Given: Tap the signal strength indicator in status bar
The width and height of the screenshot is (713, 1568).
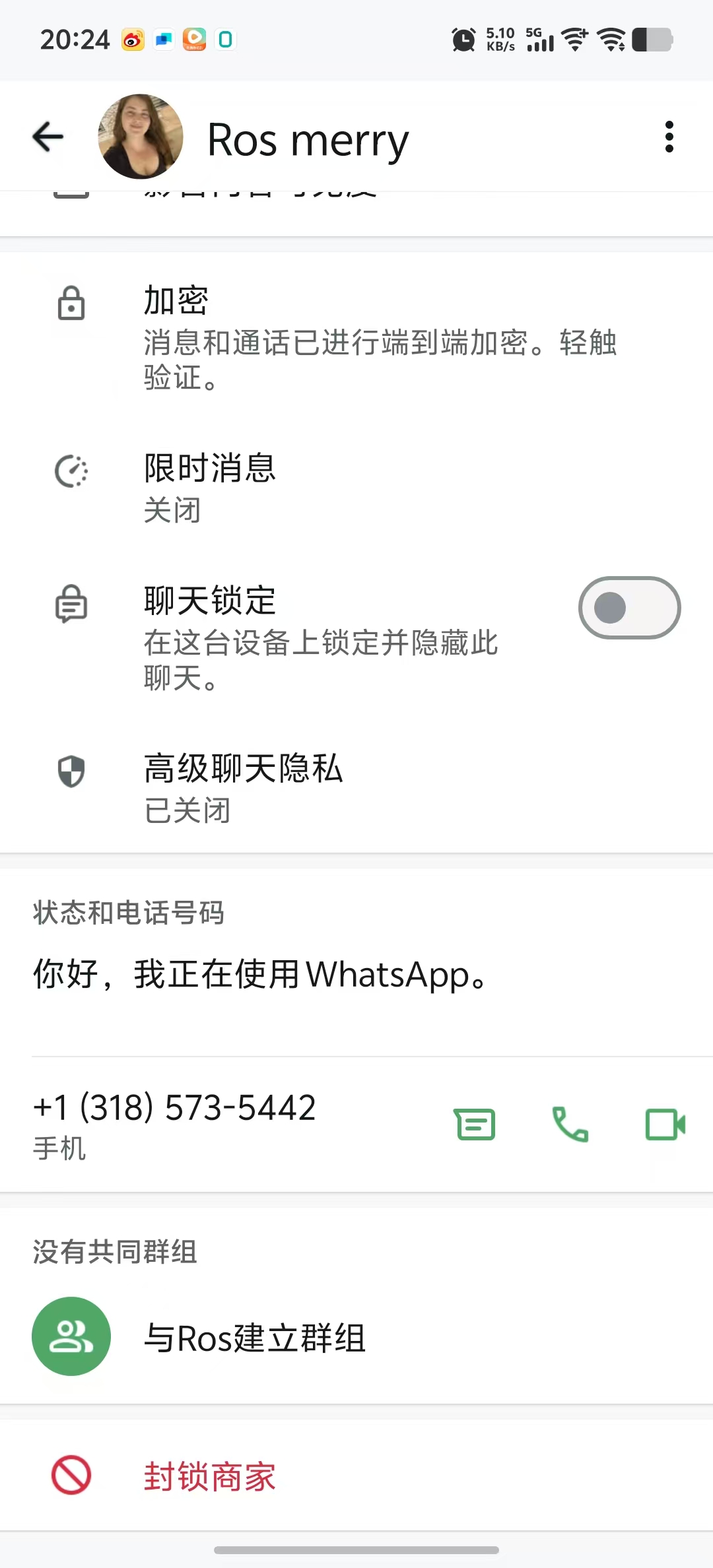Looking at the screenshot, I should pos(539,41).
